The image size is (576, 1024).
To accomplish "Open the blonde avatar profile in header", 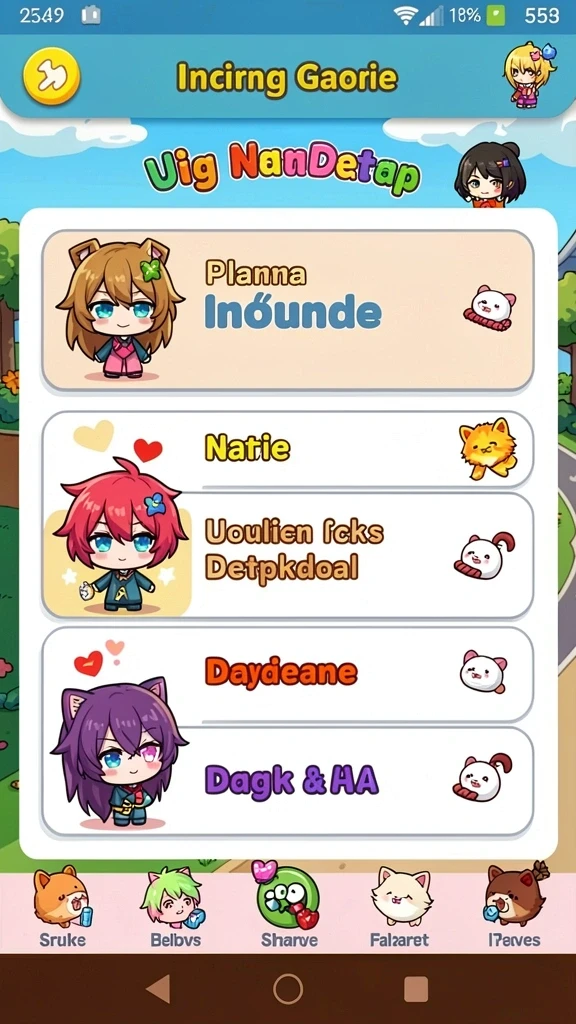I will pyautogui.click(x=528, y=74).
